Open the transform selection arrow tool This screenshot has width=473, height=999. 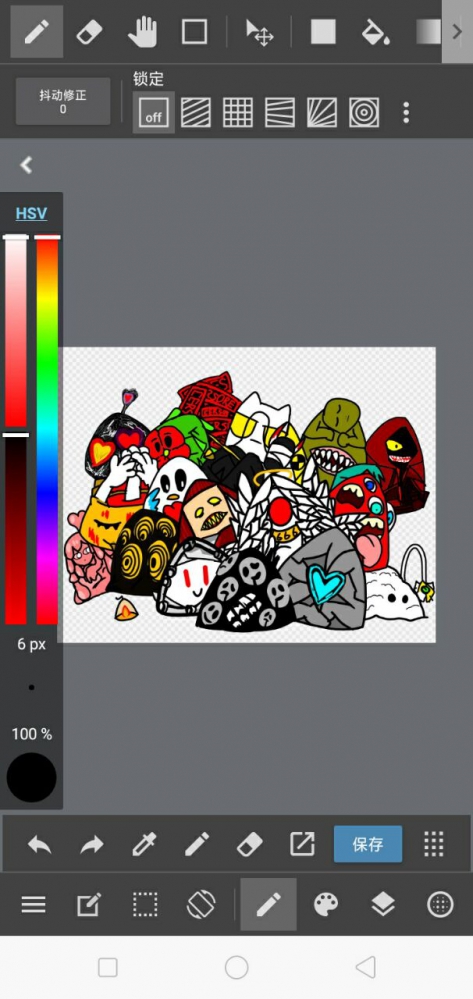tap(259, 32)
